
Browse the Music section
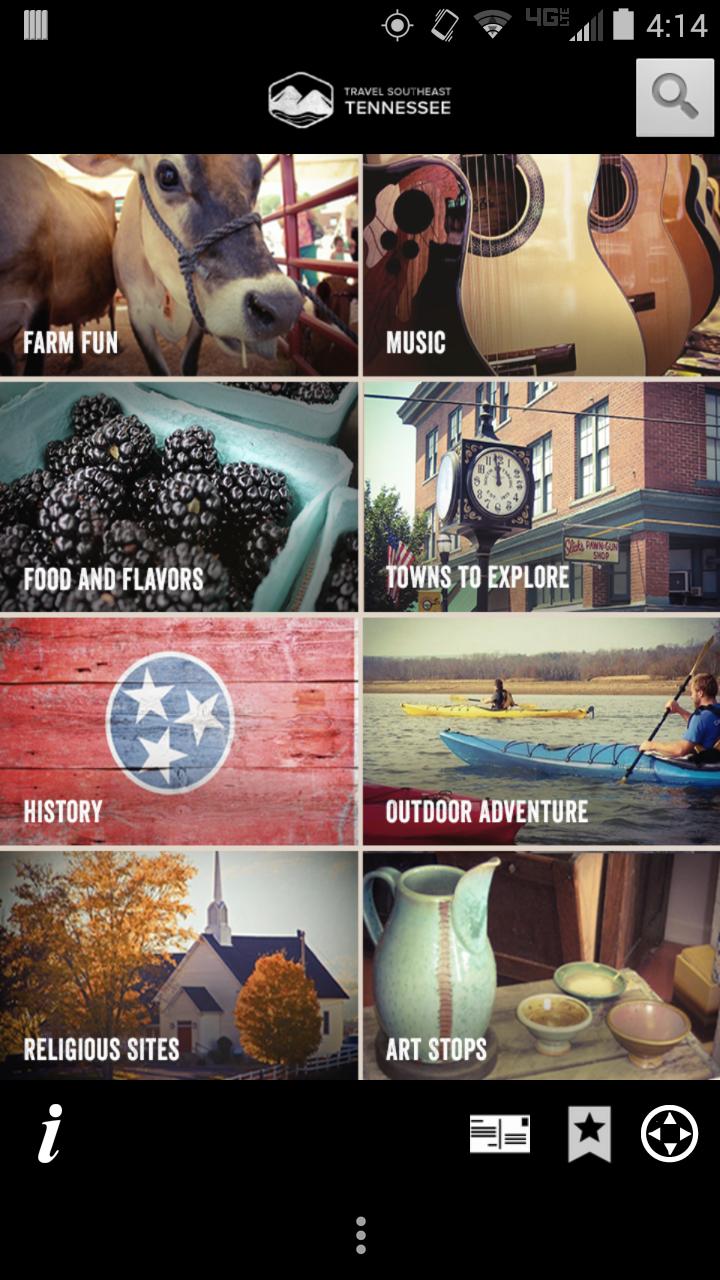pyautogui.click(x=540, y=260)
